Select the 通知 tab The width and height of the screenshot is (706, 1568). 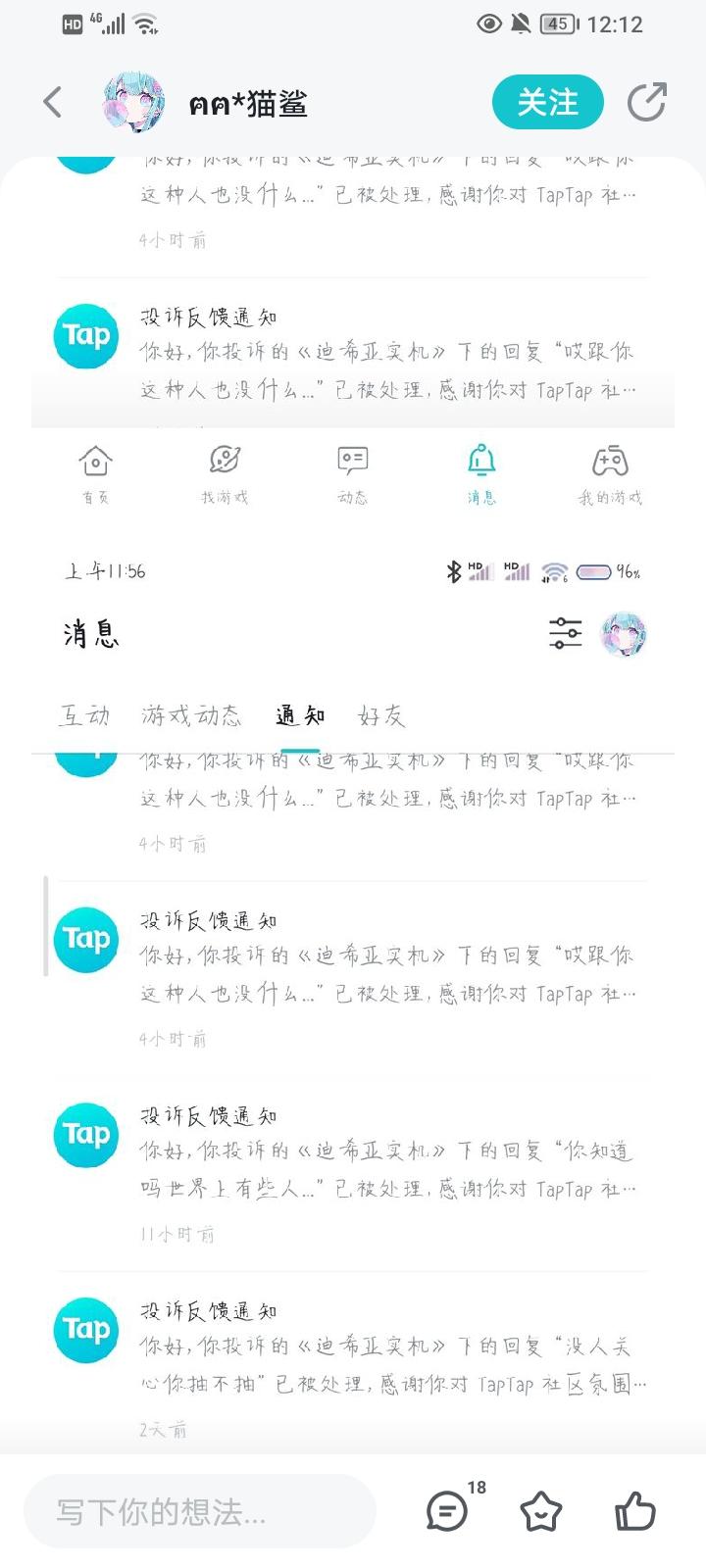(x=302, y=716)
